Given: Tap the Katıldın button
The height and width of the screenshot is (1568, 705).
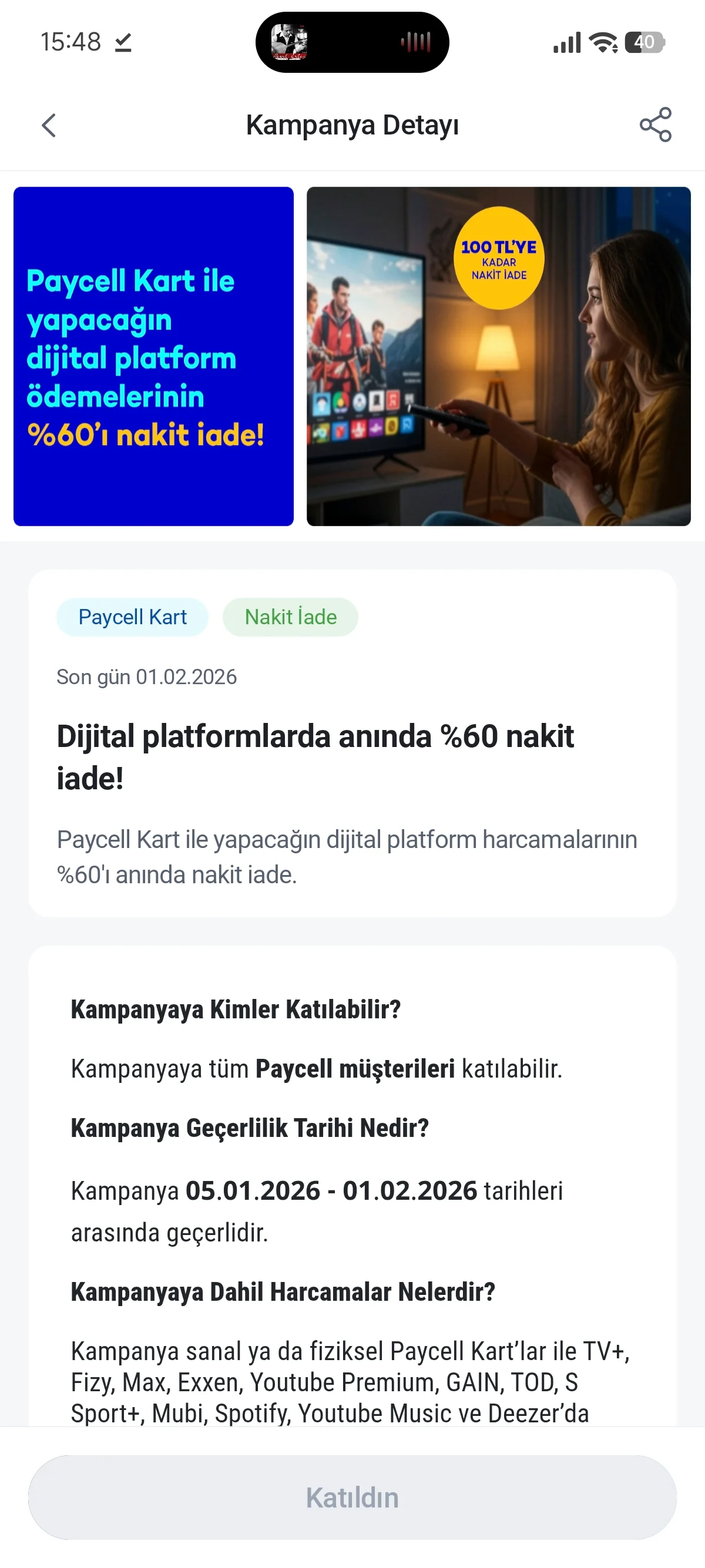Looking at the screenshot, I should click(x=352, y=1498).
